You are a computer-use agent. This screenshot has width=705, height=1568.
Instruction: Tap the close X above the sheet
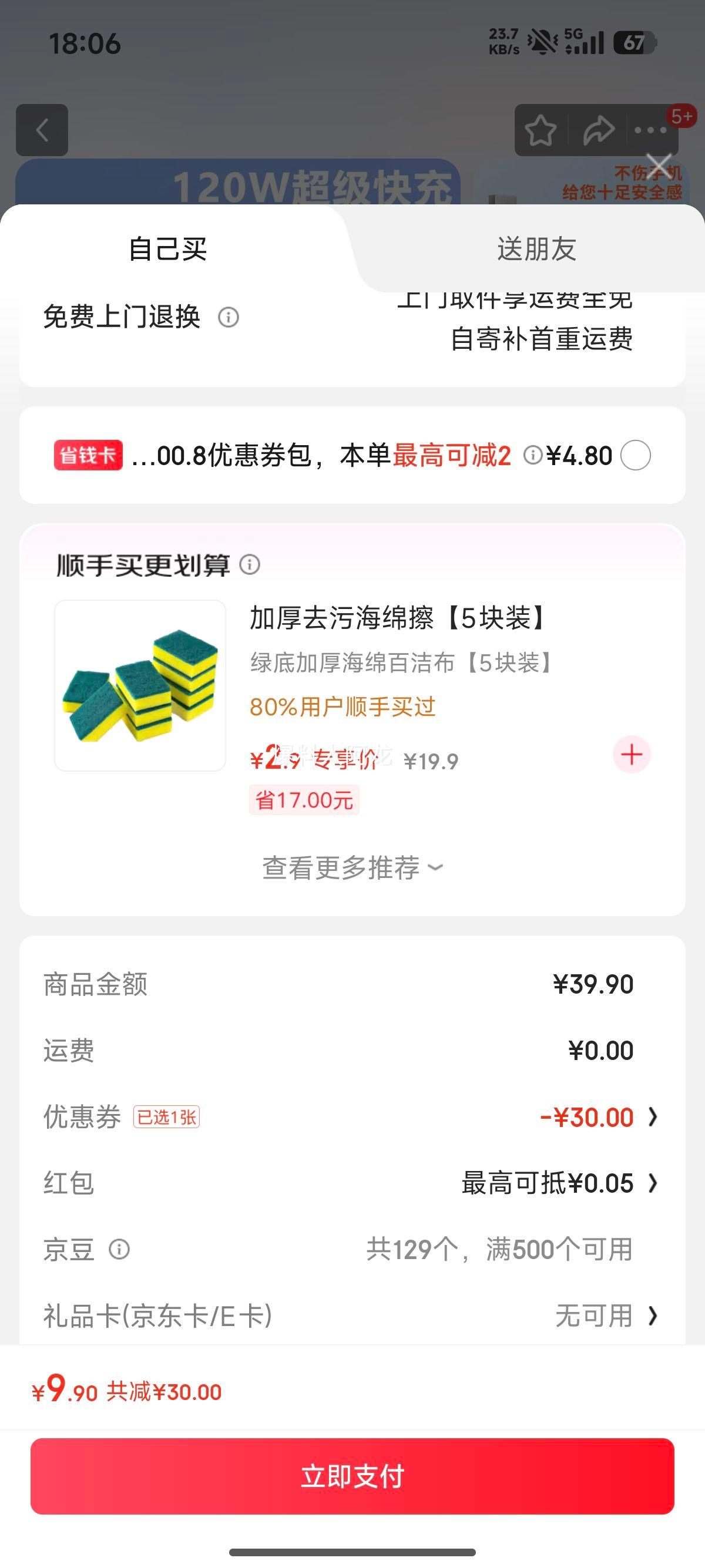coord(660,164)
